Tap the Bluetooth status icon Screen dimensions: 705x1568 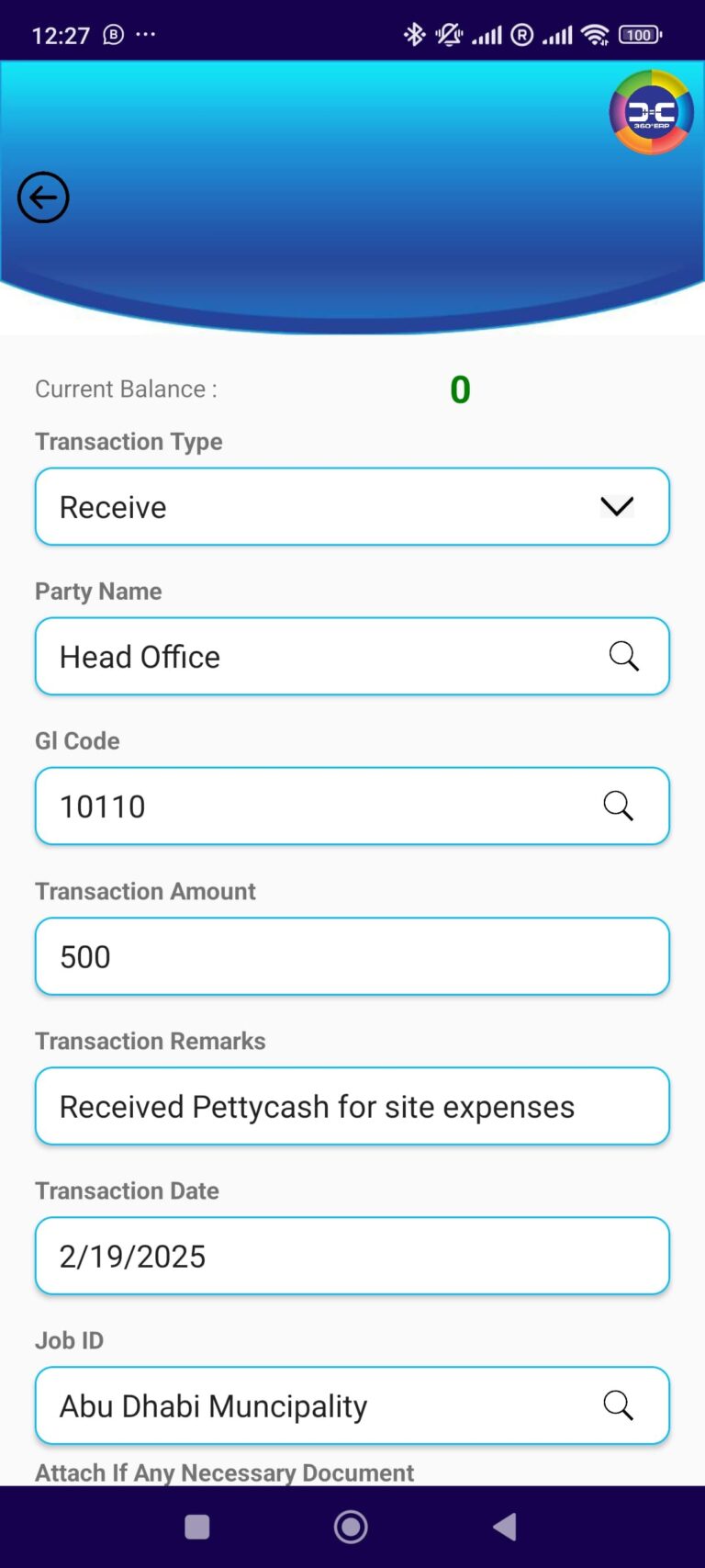click(415, 34)
